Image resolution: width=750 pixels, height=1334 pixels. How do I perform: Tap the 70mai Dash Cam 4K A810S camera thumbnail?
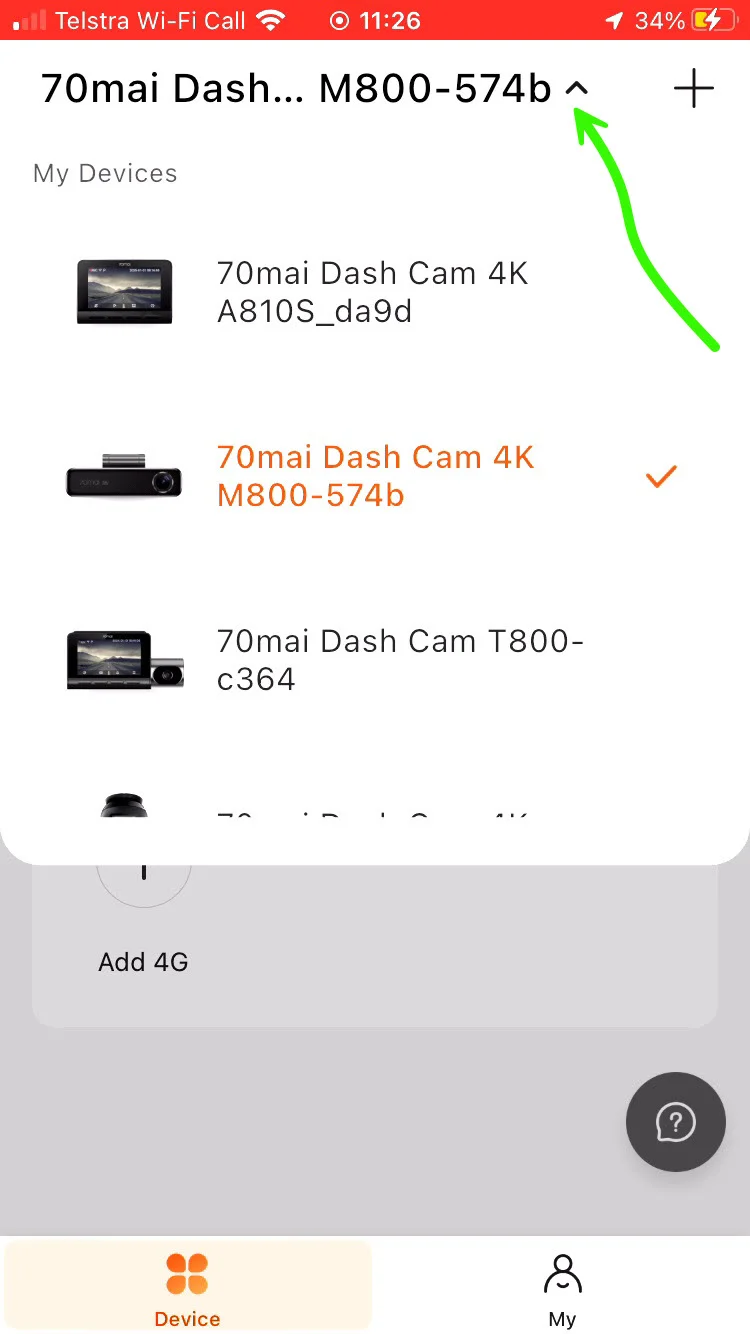(124, 292)
